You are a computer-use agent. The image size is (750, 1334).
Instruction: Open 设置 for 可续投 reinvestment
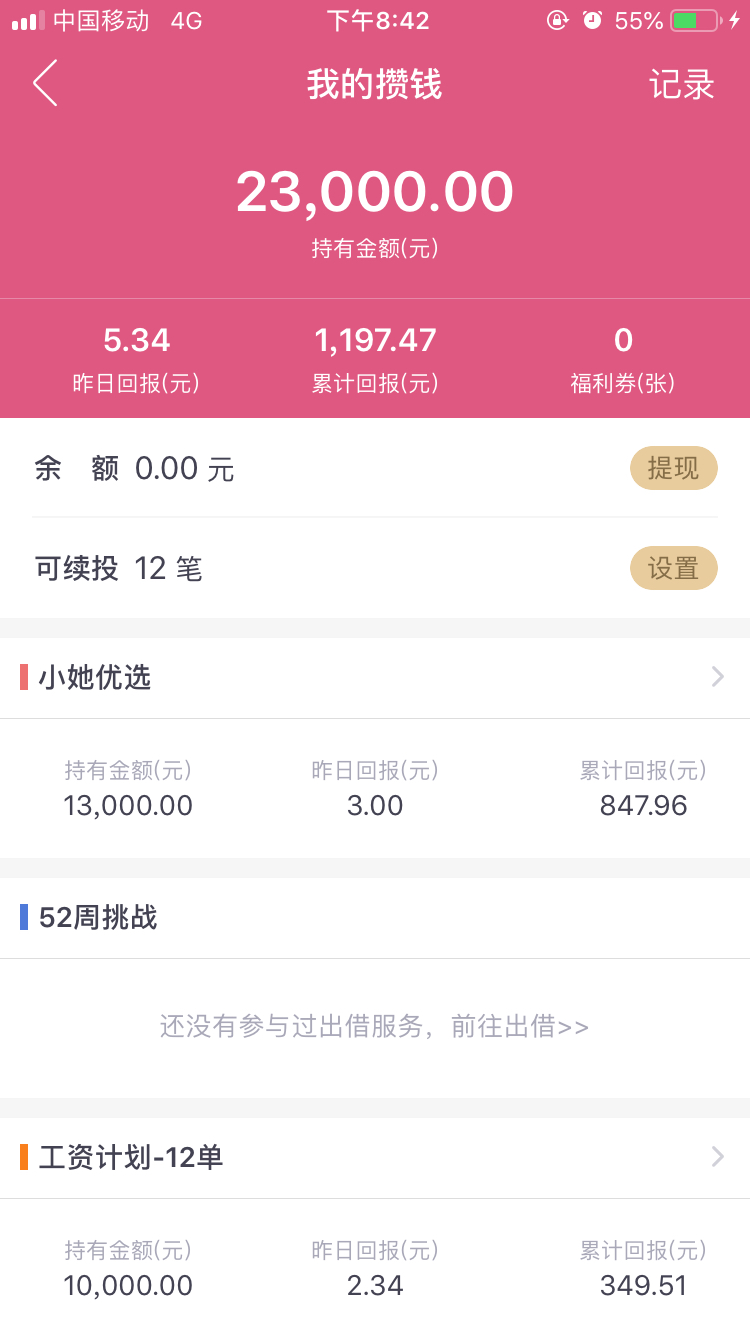673,568
